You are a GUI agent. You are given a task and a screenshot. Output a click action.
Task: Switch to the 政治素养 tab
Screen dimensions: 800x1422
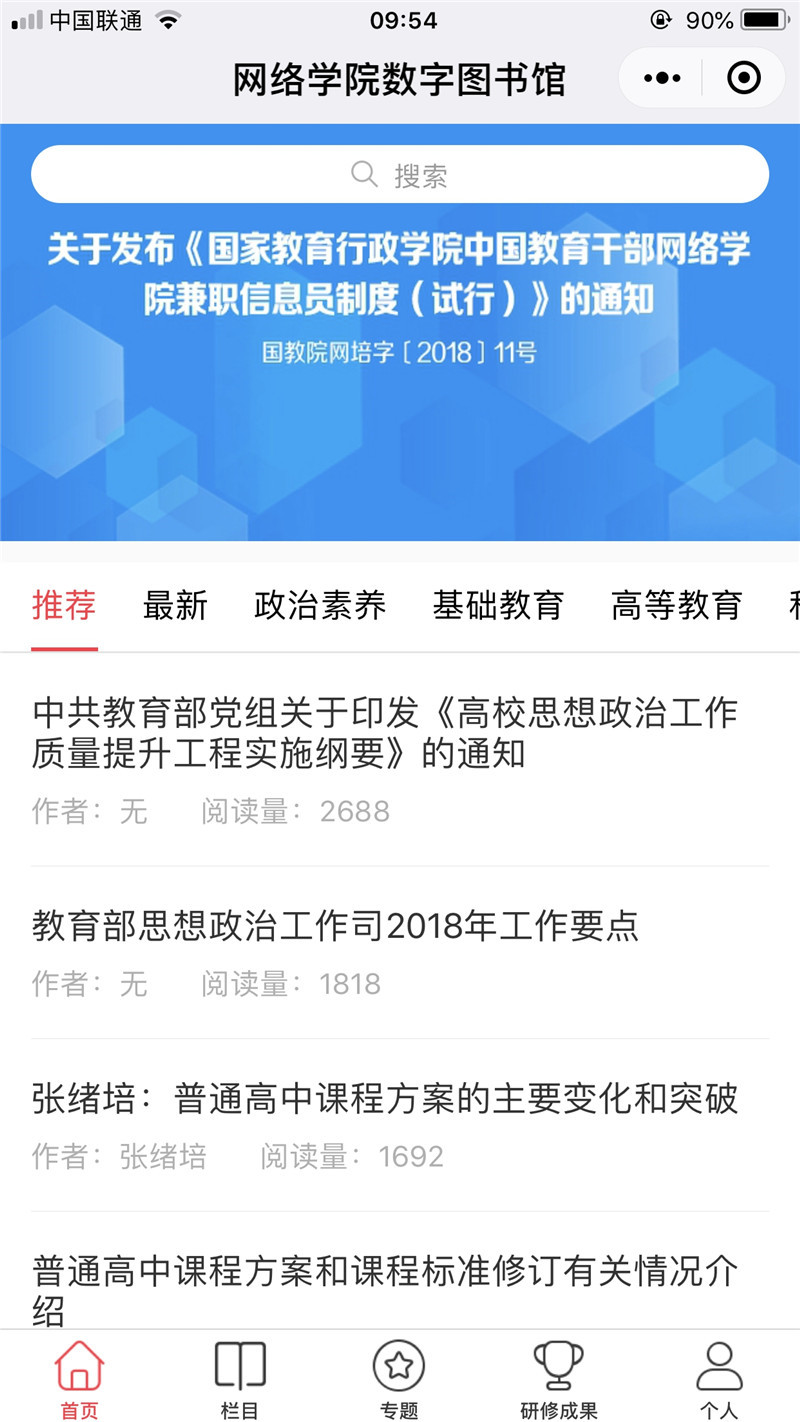pos(319,605)
